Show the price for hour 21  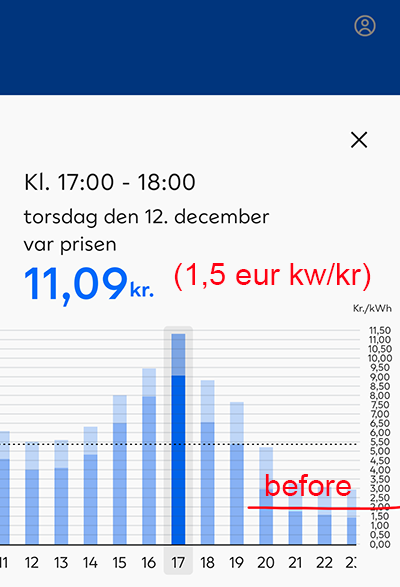pyautogui.click(x=295, y=519)
